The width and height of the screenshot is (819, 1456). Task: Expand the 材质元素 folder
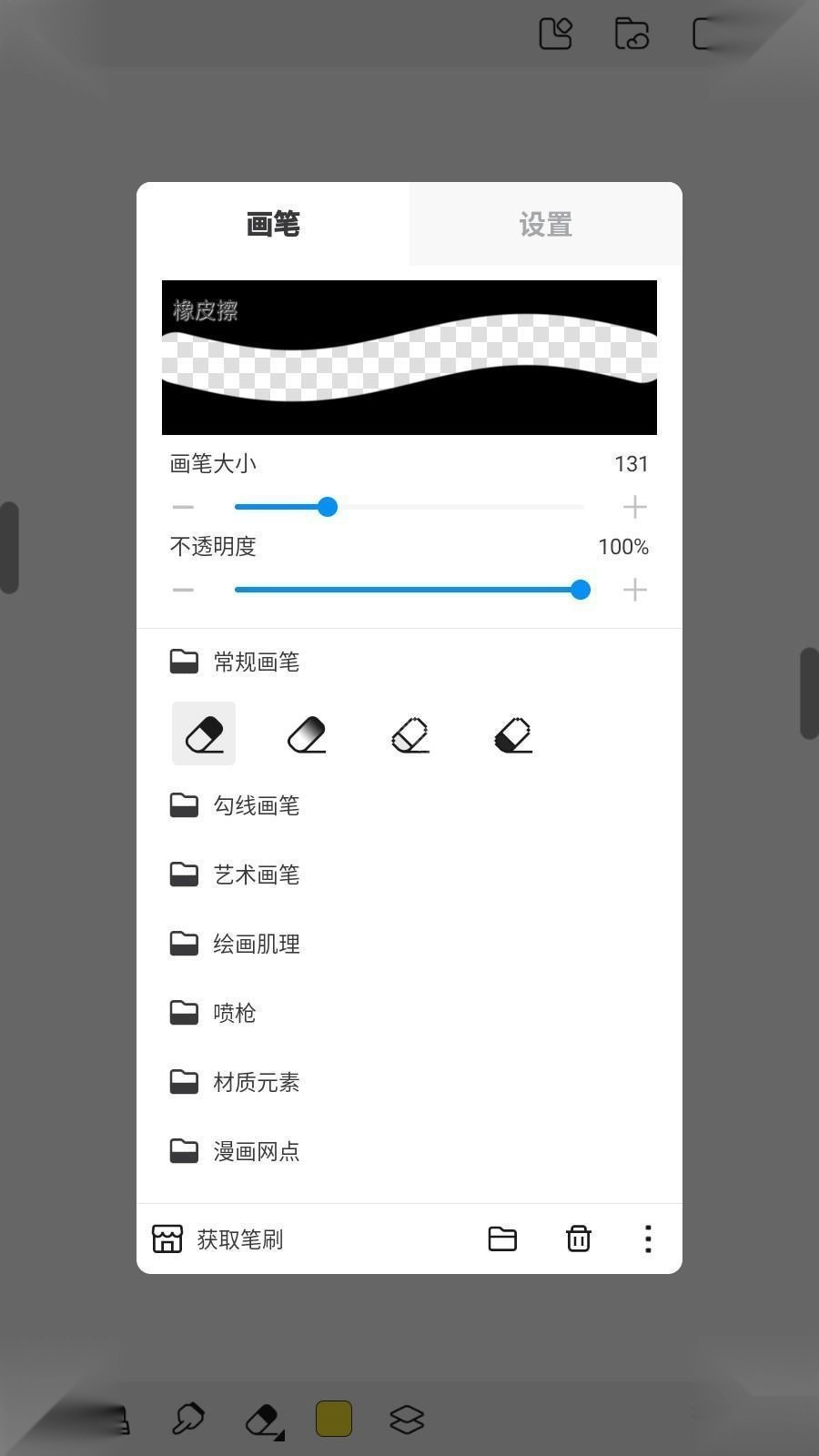pos(235,1082)
